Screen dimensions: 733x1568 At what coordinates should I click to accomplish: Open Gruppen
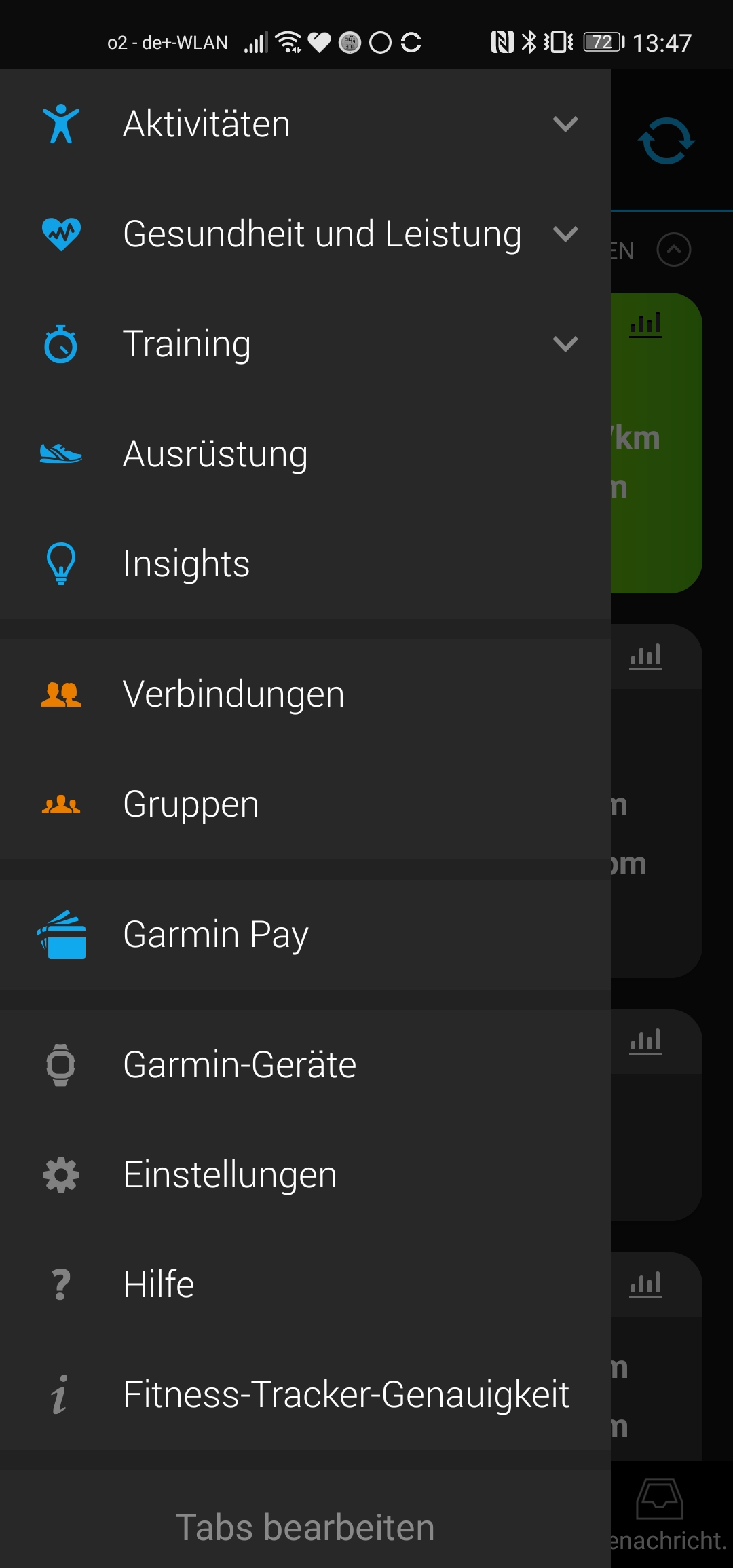tap(191, 804)
